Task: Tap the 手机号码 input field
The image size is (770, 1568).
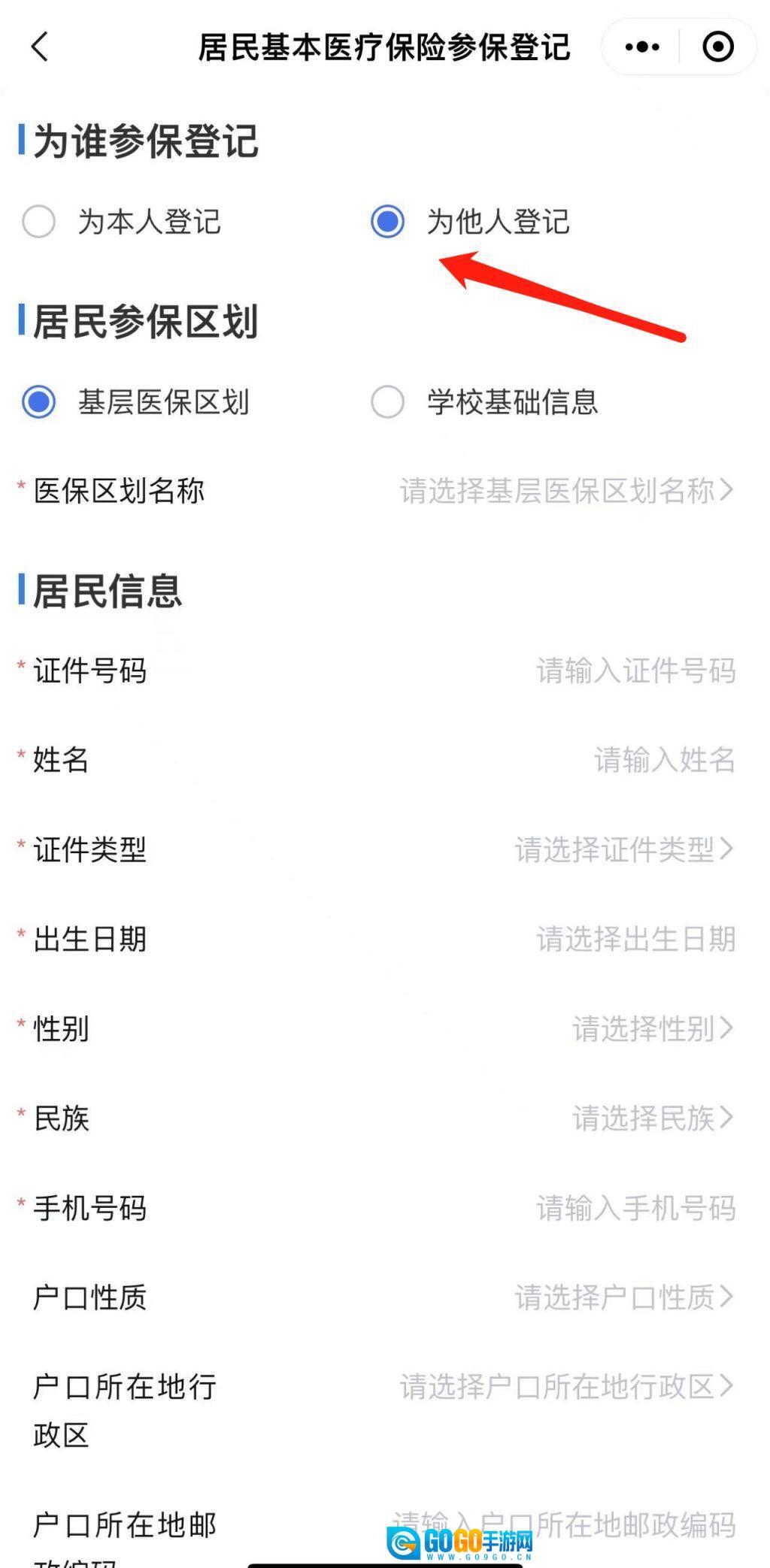Action: click(635, 1208)
